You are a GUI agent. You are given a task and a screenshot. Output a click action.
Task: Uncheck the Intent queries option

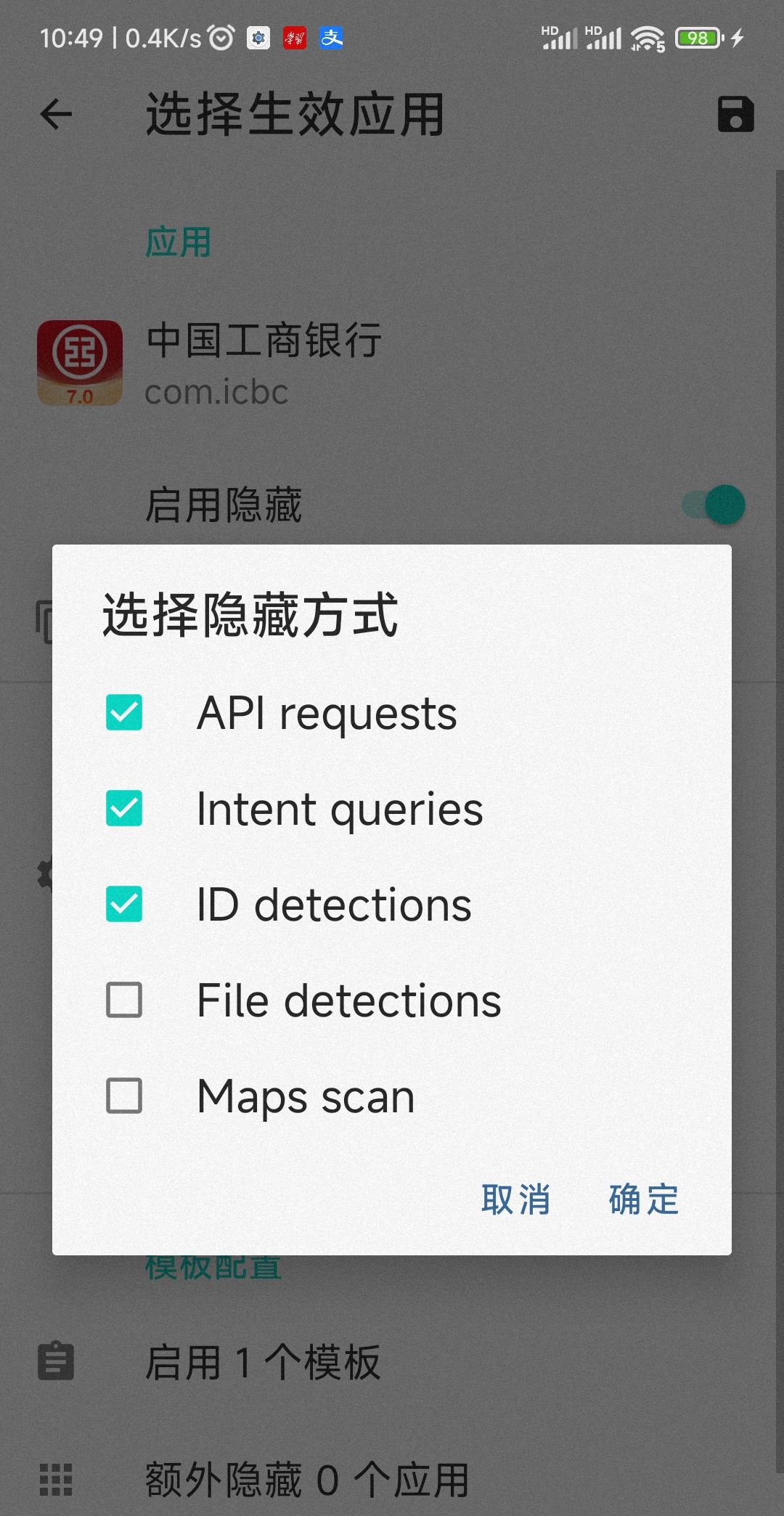[124, 808]
